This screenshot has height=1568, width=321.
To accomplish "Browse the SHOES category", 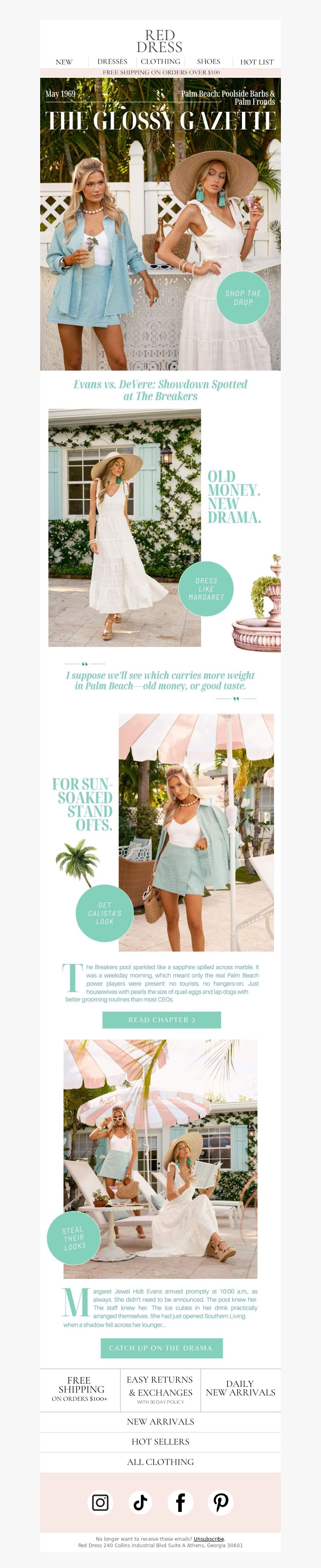I will pyautogui.click(x=208, y=61).
